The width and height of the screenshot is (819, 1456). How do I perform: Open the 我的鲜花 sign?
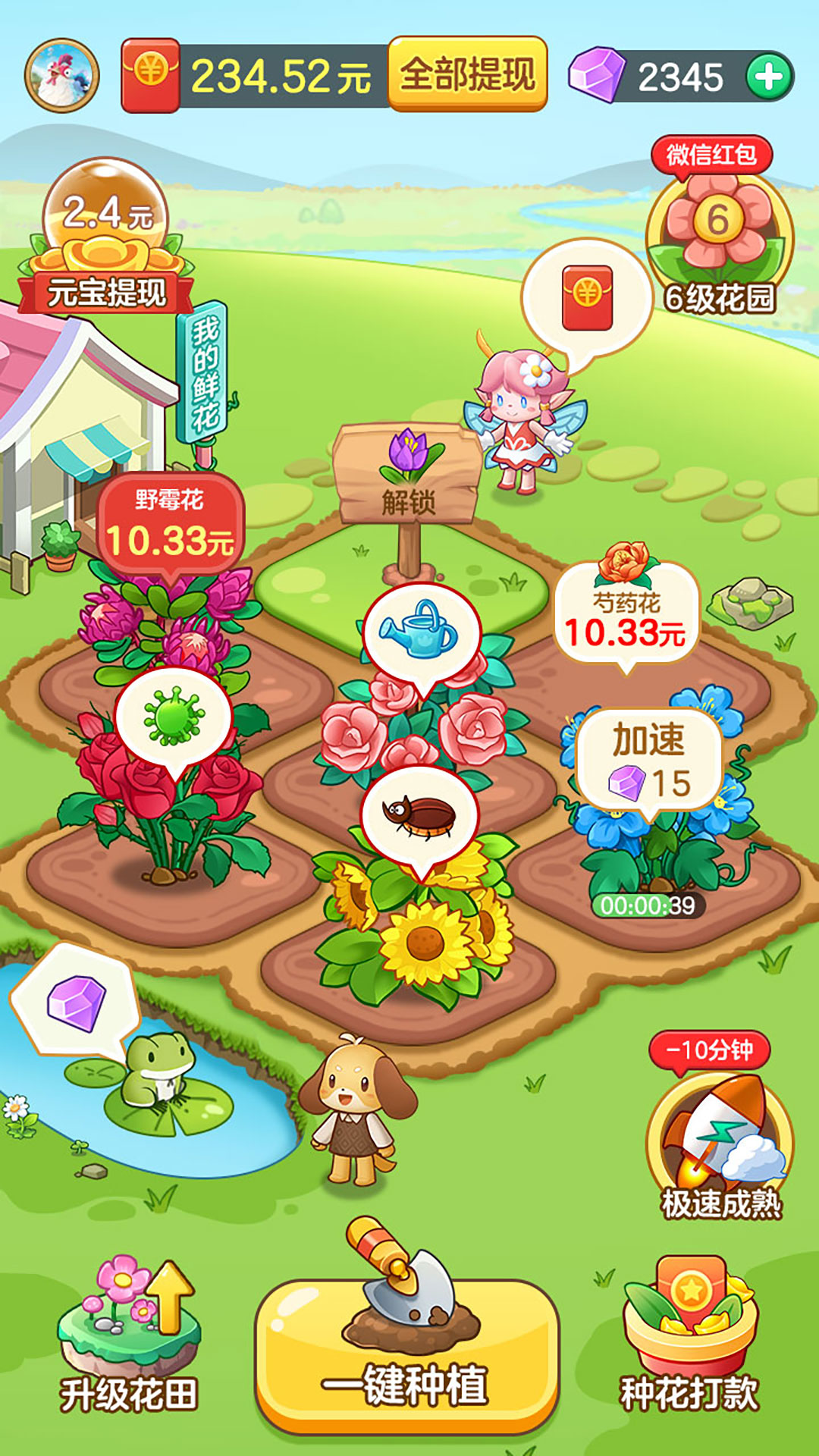203,373
